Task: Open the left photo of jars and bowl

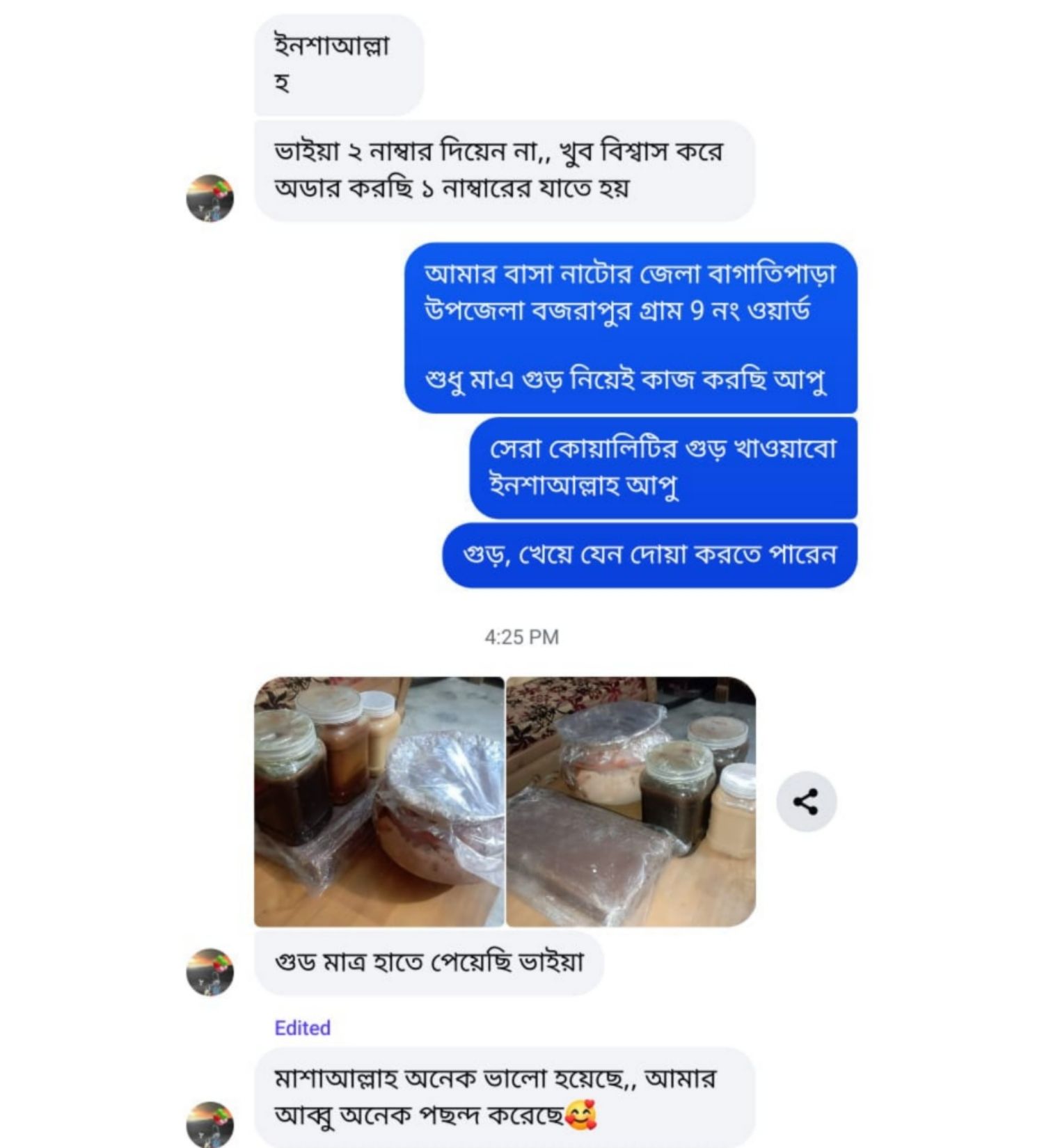Action: coord(379,802)
